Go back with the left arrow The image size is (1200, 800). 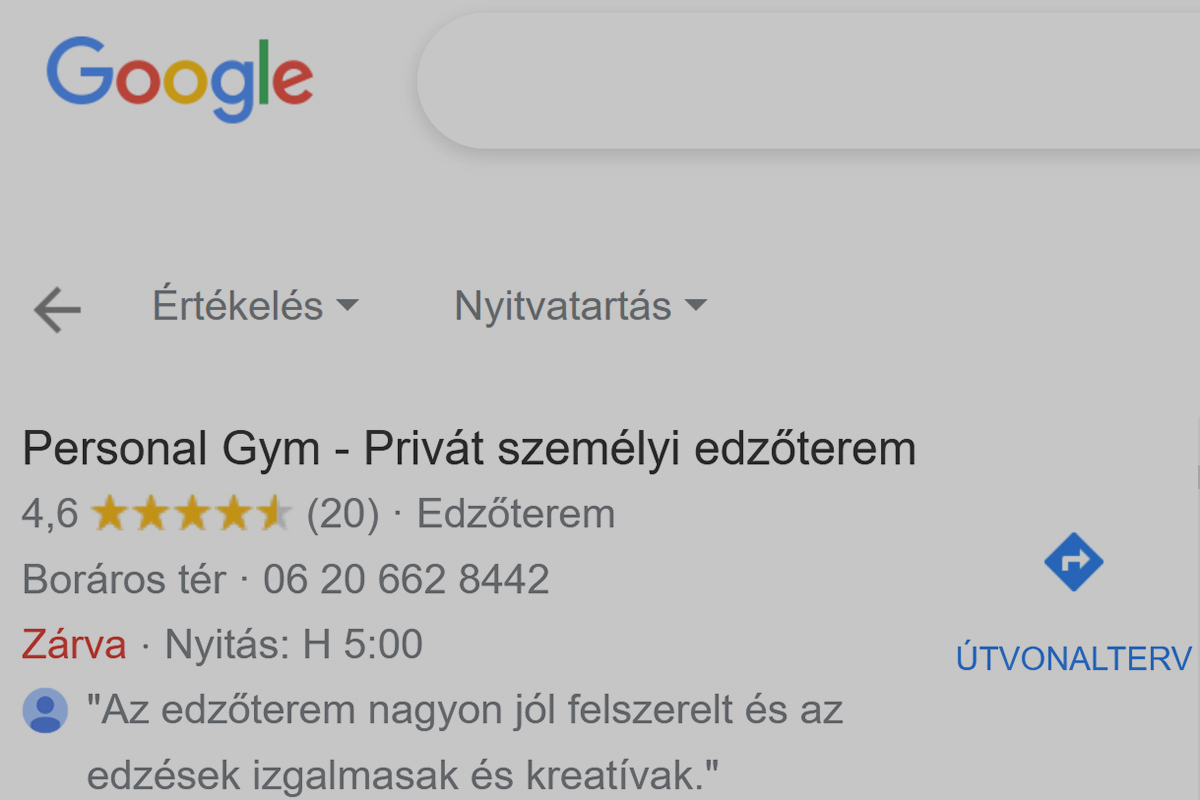click(57, 310)
